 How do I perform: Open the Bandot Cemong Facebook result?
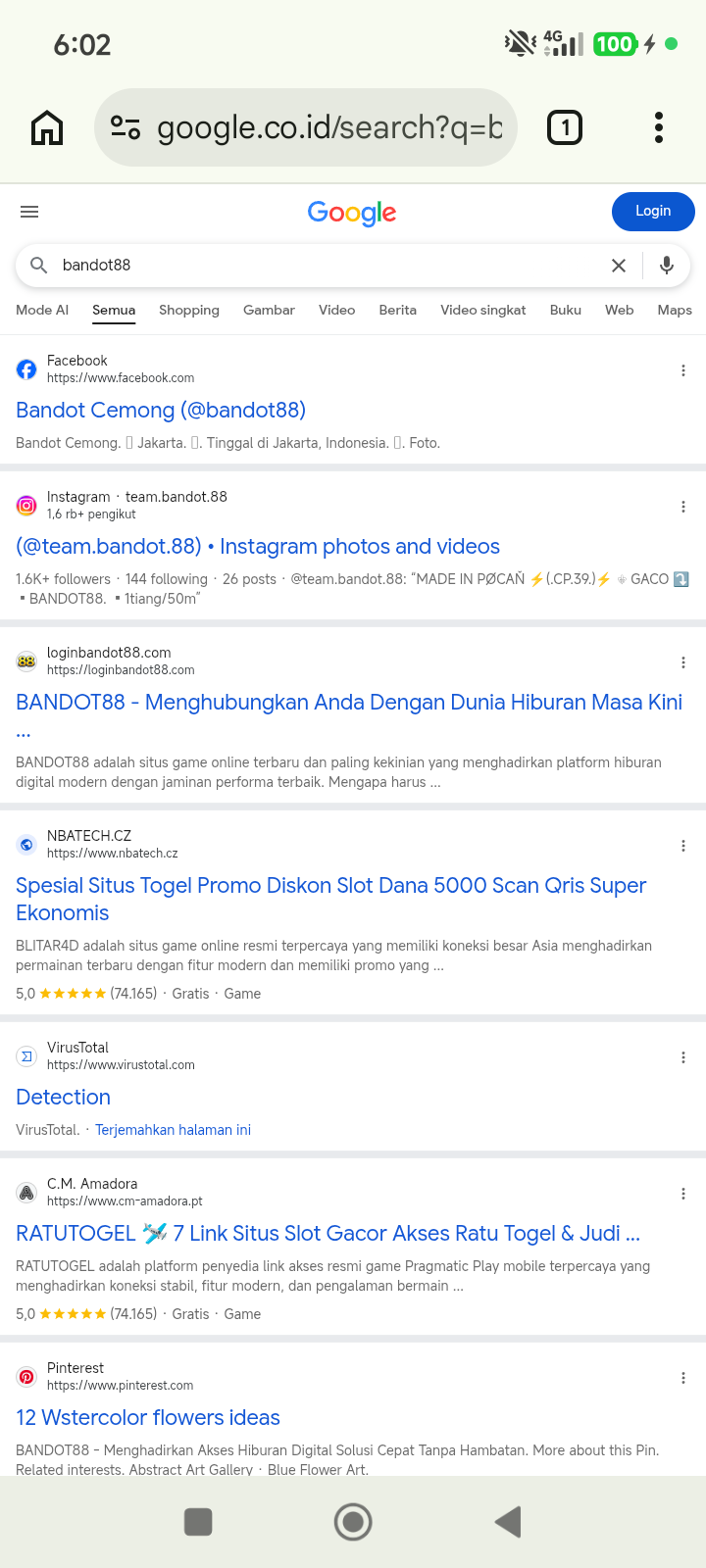(161, 410)
